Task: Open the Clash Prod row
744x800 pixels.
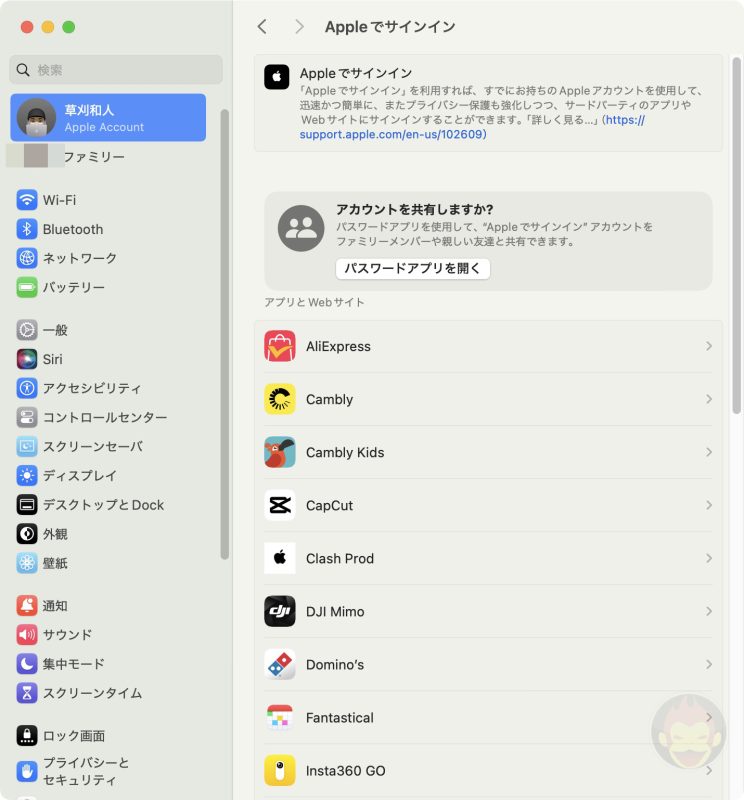Action: pos(488,558)
